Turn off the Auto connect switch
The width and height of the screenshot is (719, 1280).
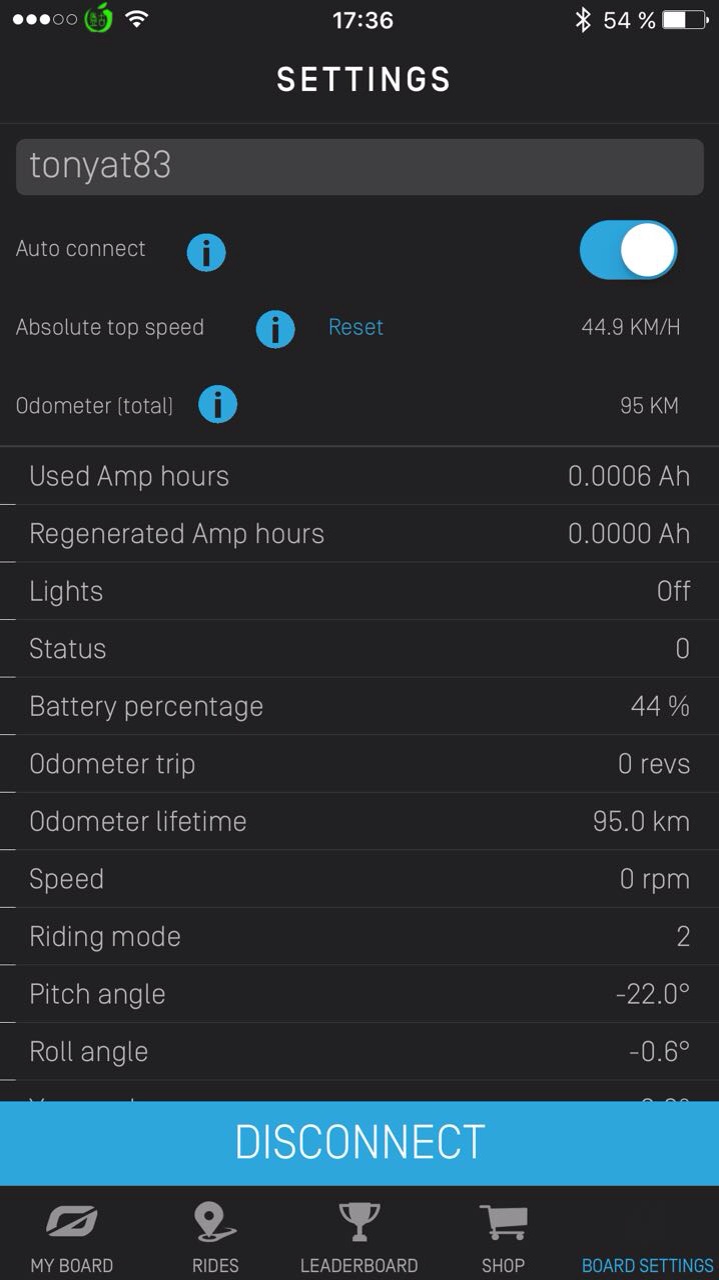[629, 250]
